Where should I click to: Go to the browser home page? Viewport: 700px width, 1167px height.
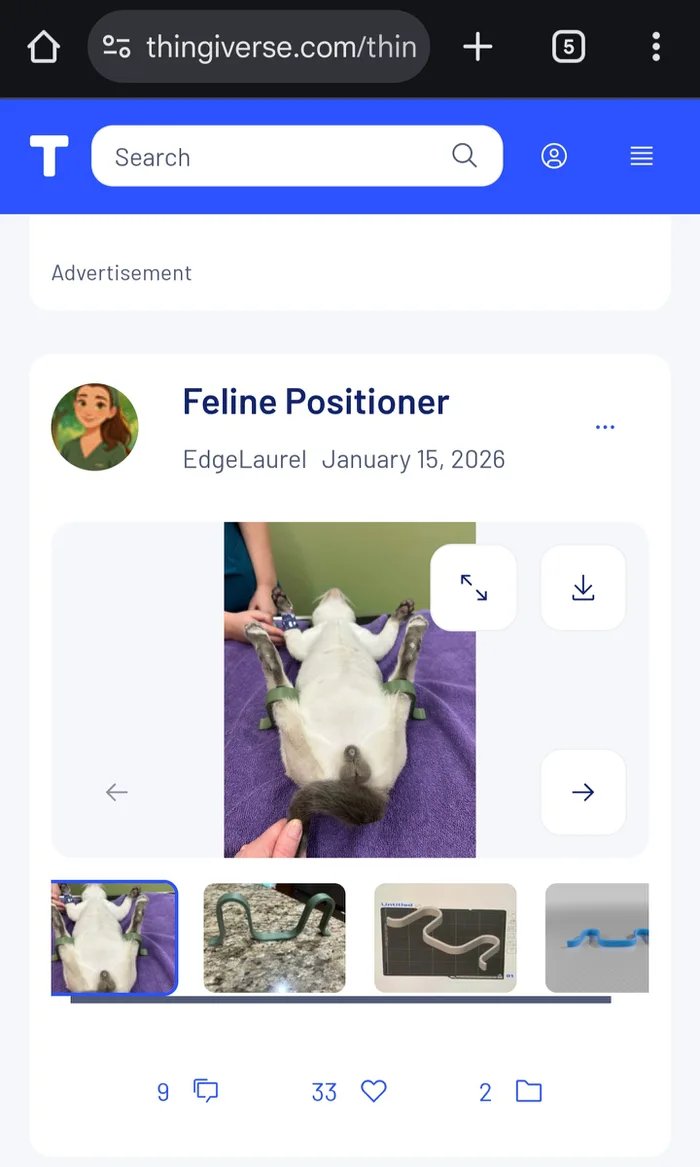click(44, 46)
